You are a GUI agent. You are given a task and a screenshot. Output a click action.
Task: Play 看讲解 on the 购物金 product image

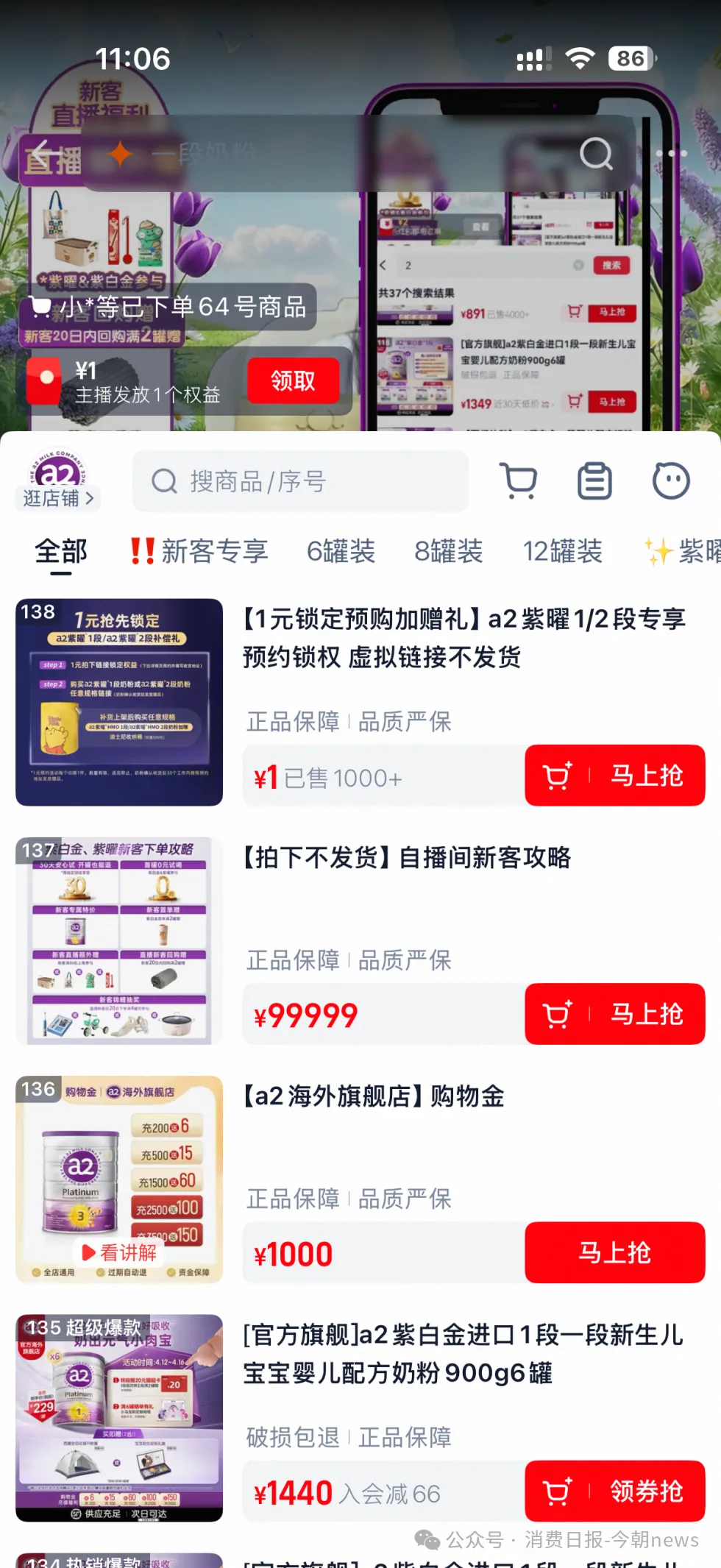click(x=119, y=1252)
